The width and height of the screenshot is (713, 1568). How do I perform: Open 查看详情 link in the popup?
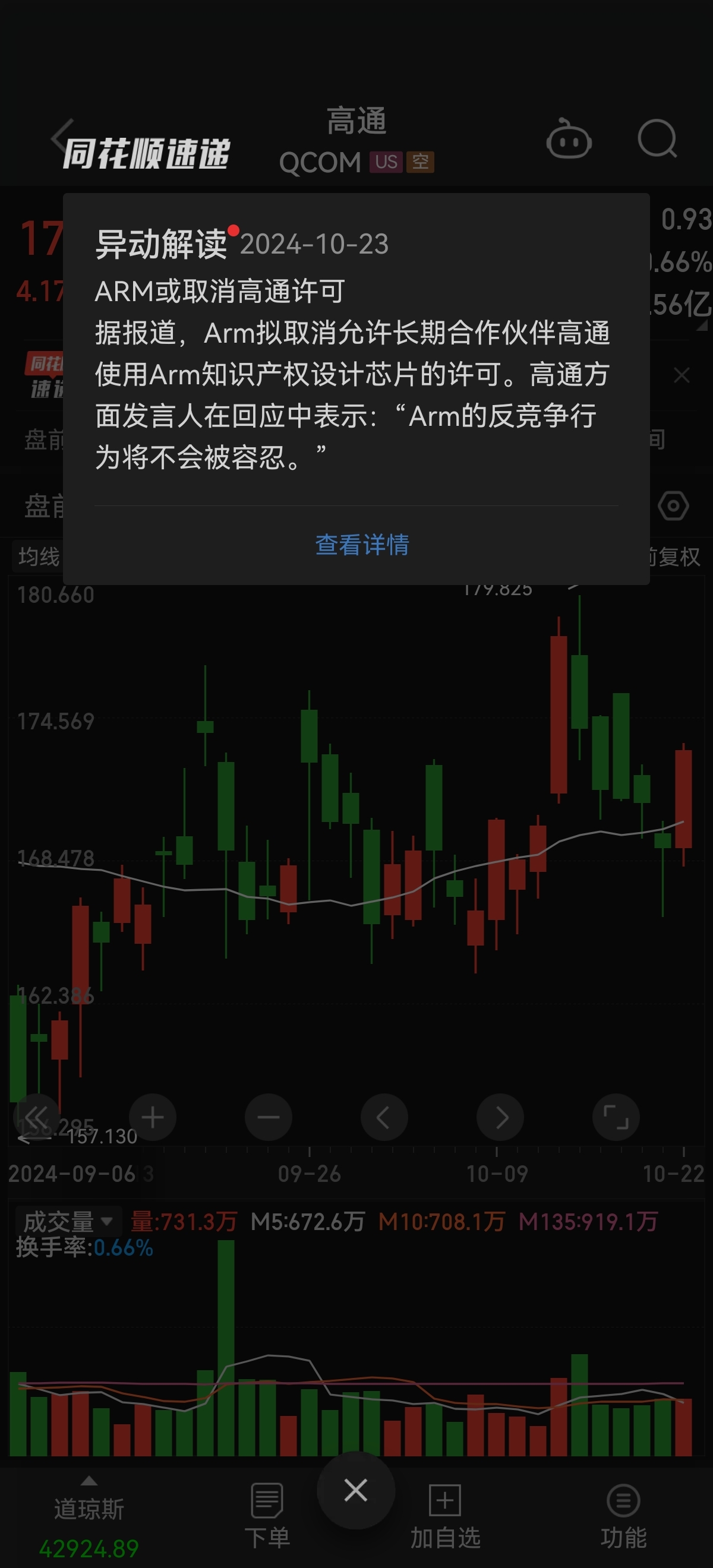(x=362, y=545)
